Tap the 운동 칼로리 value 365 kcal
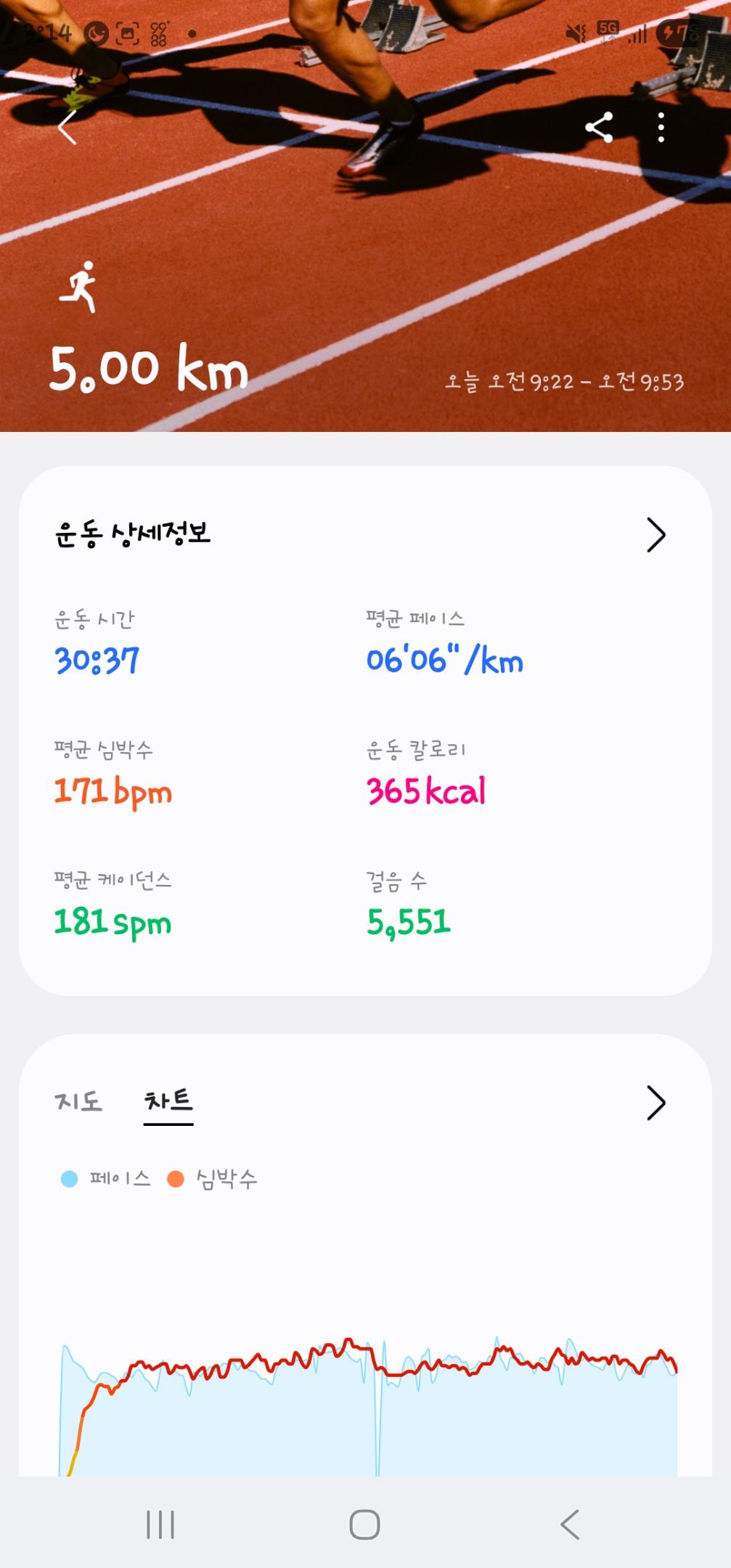 [425, 791]
